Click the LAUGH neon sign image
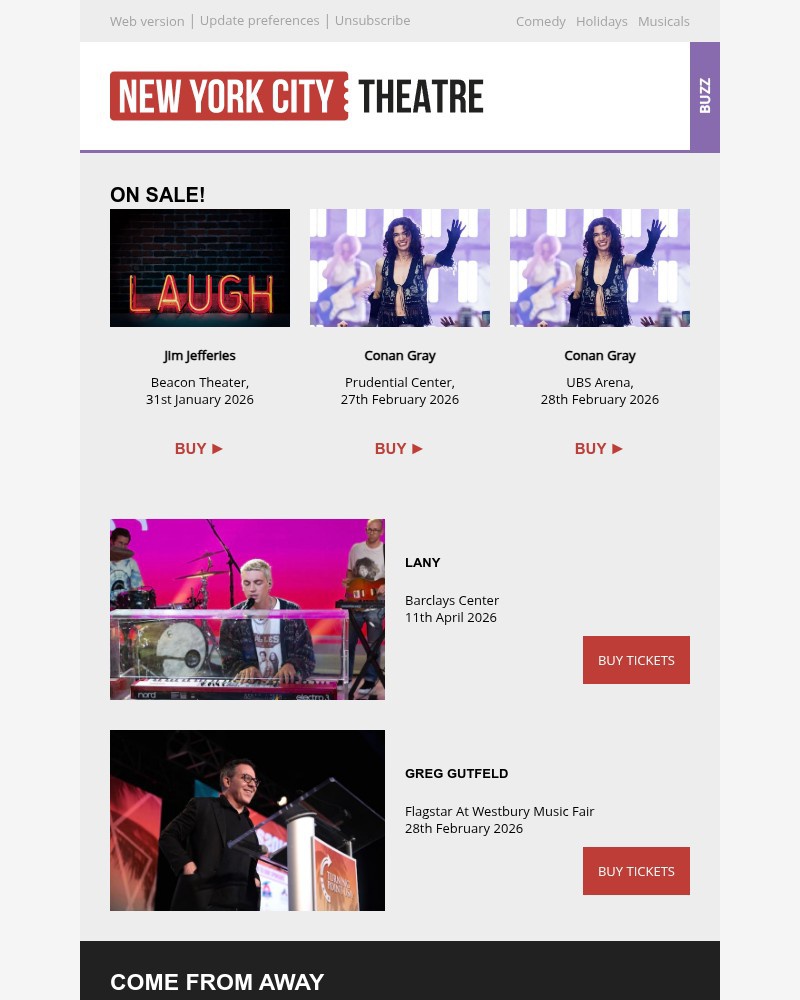Viewport: 800px width, 1000px height. coord(200,267)
